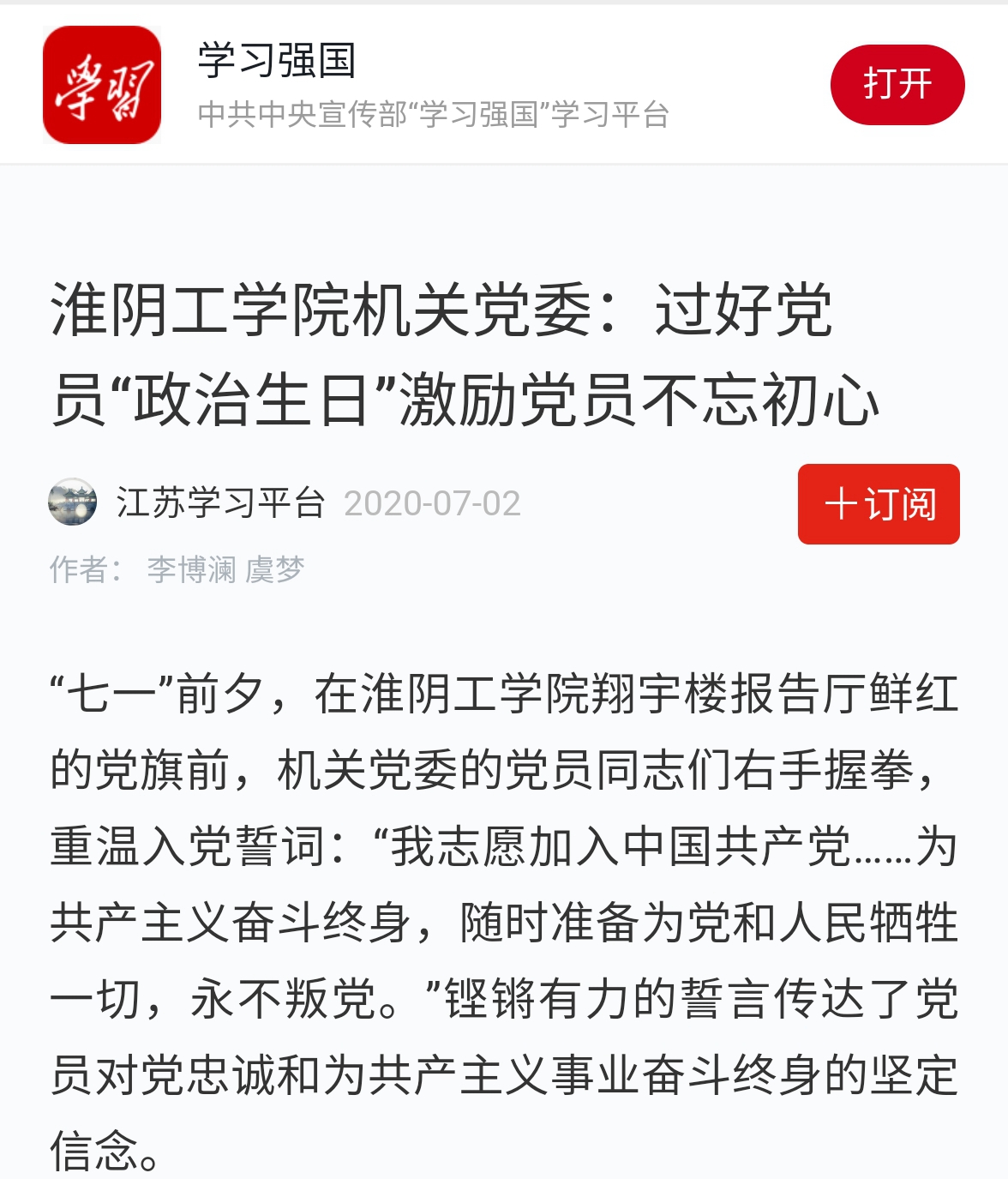Image resolution: width=1008 pixels, height=1179 pixels.
Task: Tap the 打开 button to open app
Action: (x=897, y=85)
